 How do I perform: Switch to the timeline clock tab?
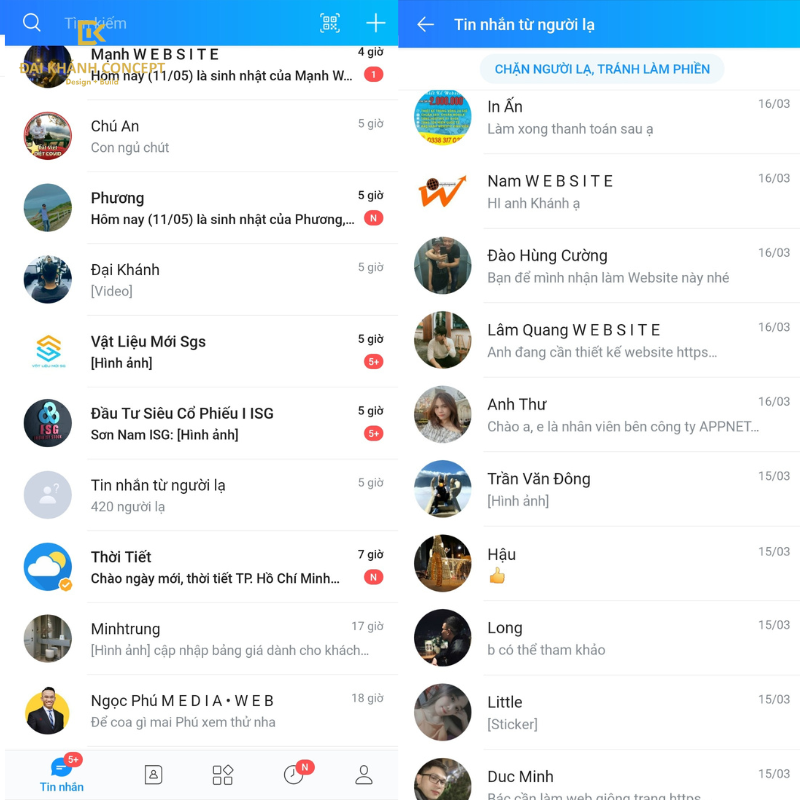(x=294, y=774)
